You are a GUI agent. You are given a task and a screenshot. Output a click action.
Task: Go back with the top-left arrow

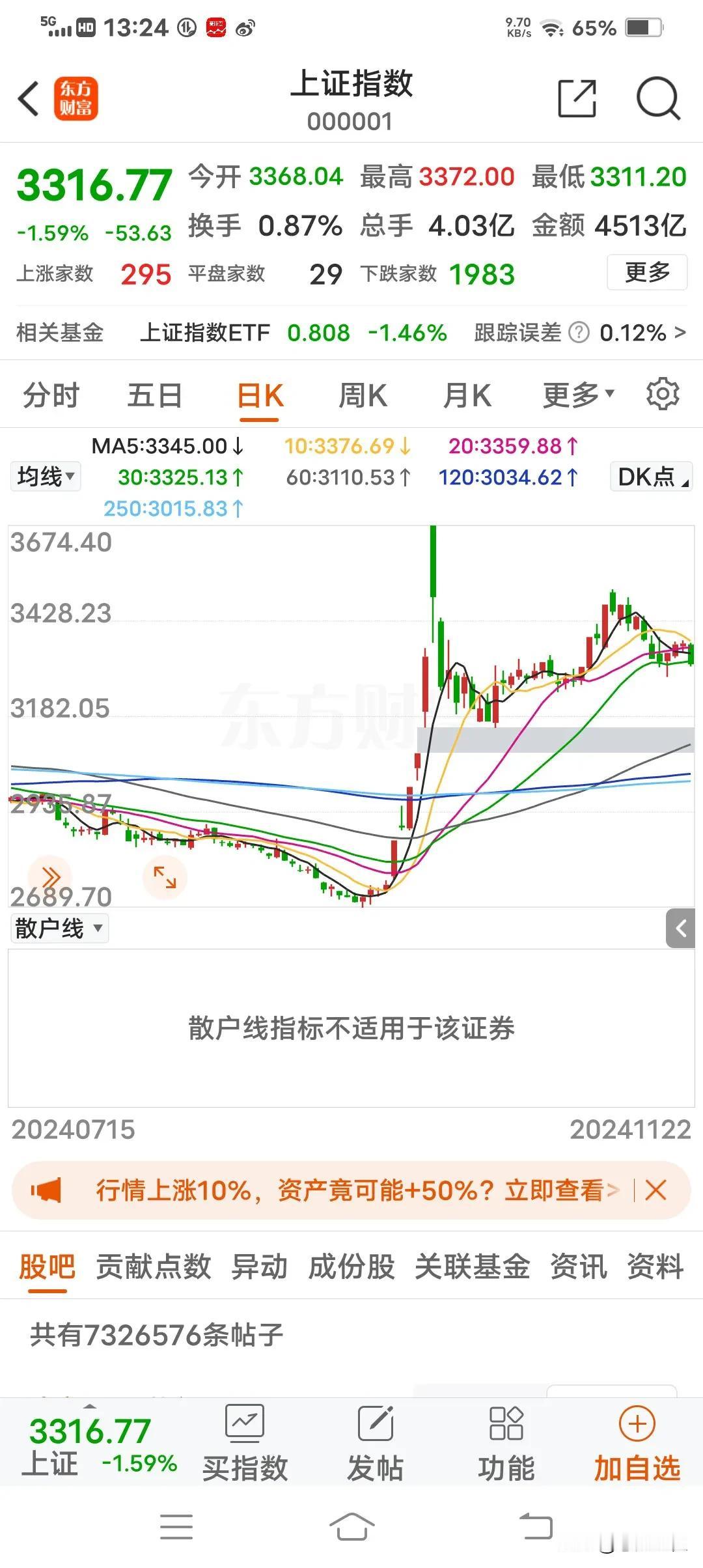29,99
